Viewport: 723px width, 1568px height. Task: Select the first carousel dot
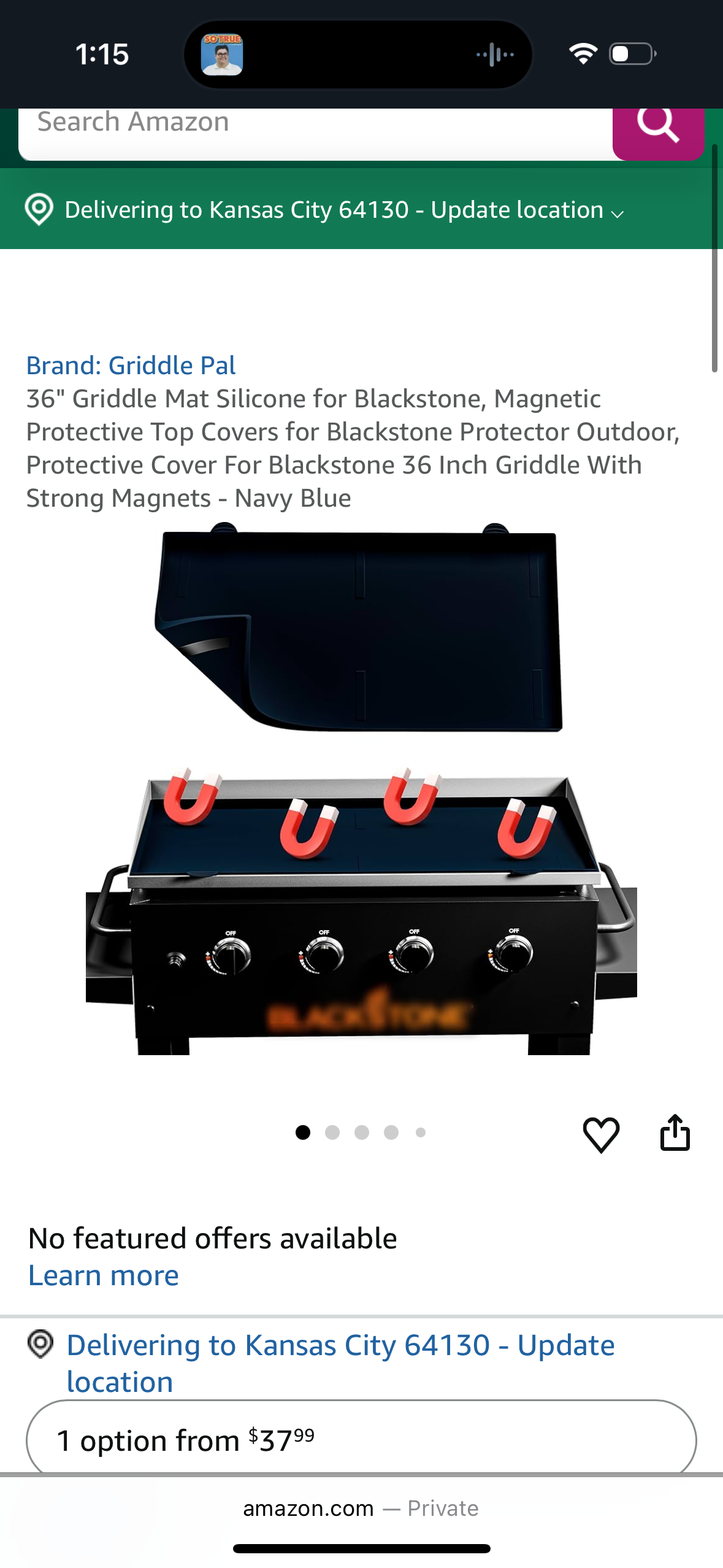tap(303, 1132)
